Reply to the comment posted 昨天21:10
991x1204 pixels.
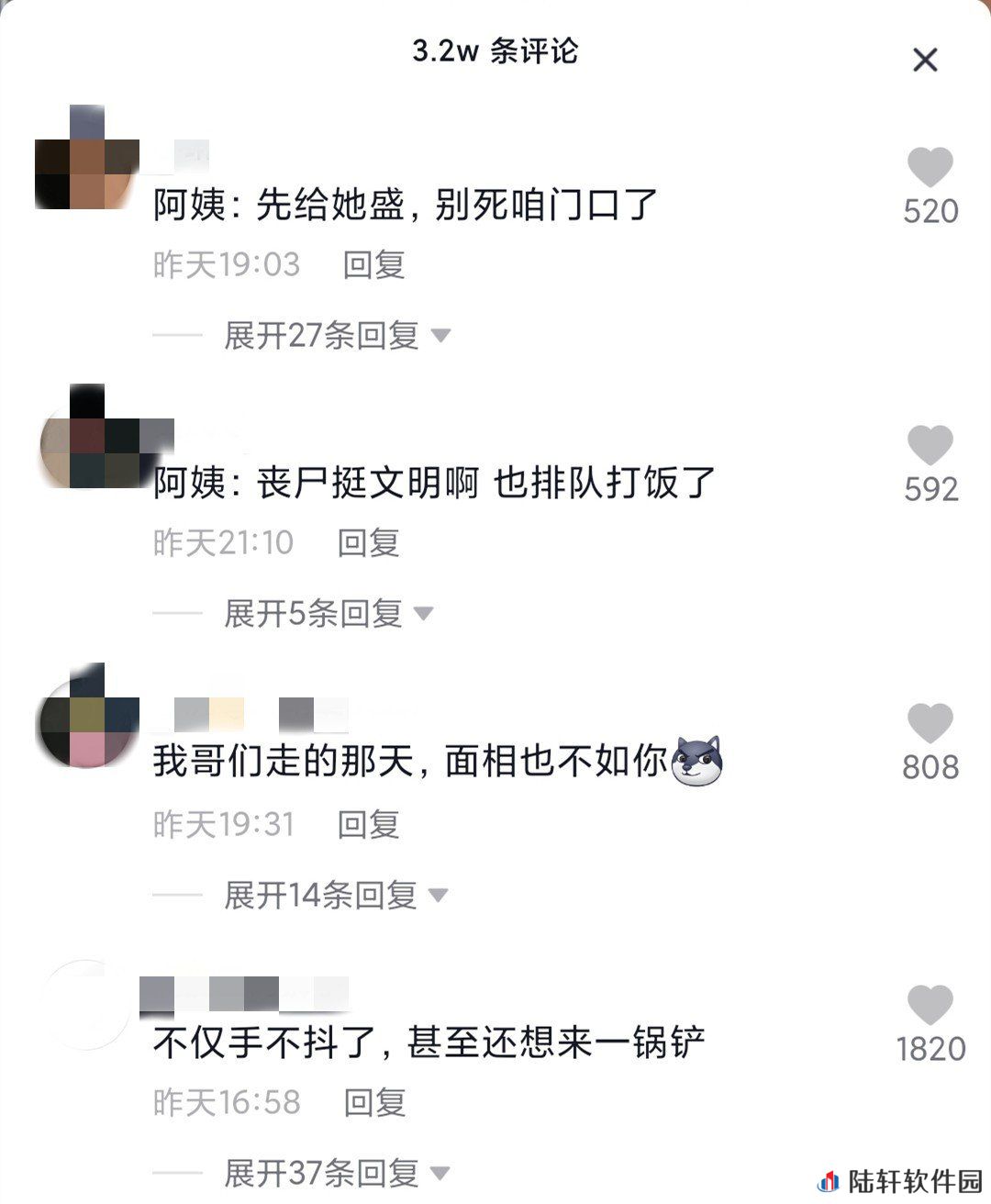coord(368,543)
